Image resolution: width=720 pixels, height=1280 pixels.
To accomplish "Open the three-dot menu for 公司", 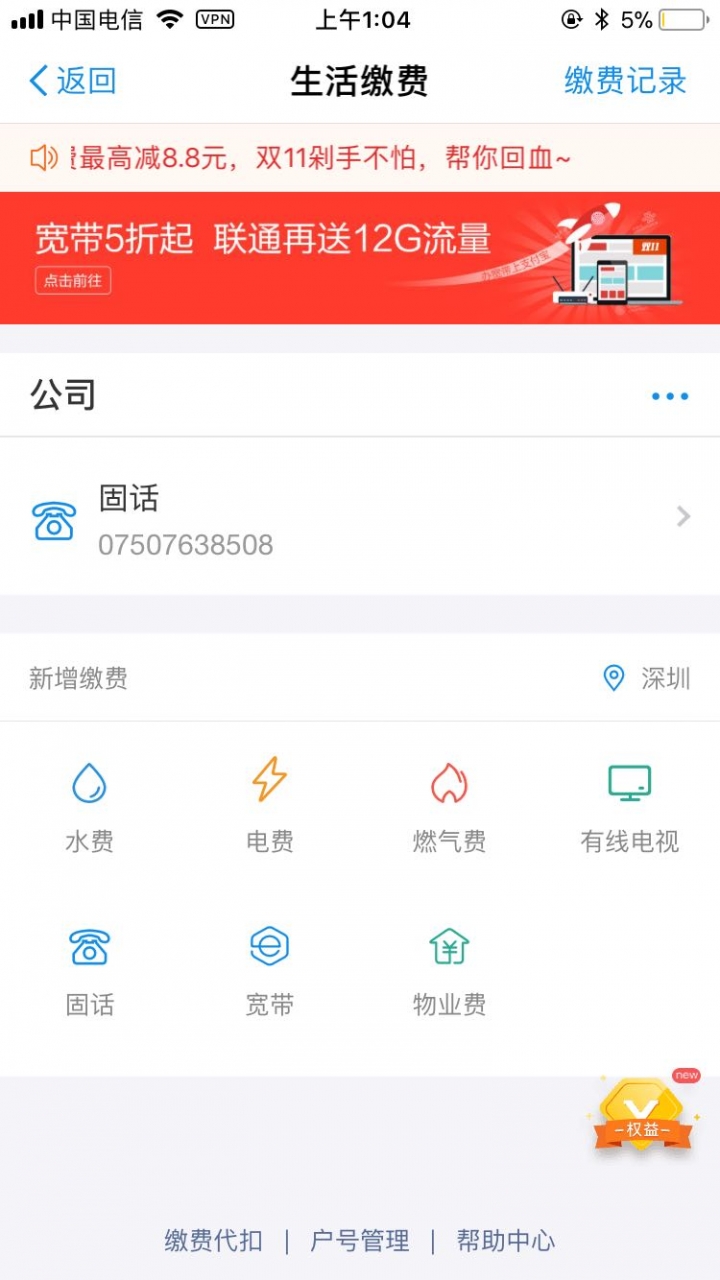I will tap(669, 396).
